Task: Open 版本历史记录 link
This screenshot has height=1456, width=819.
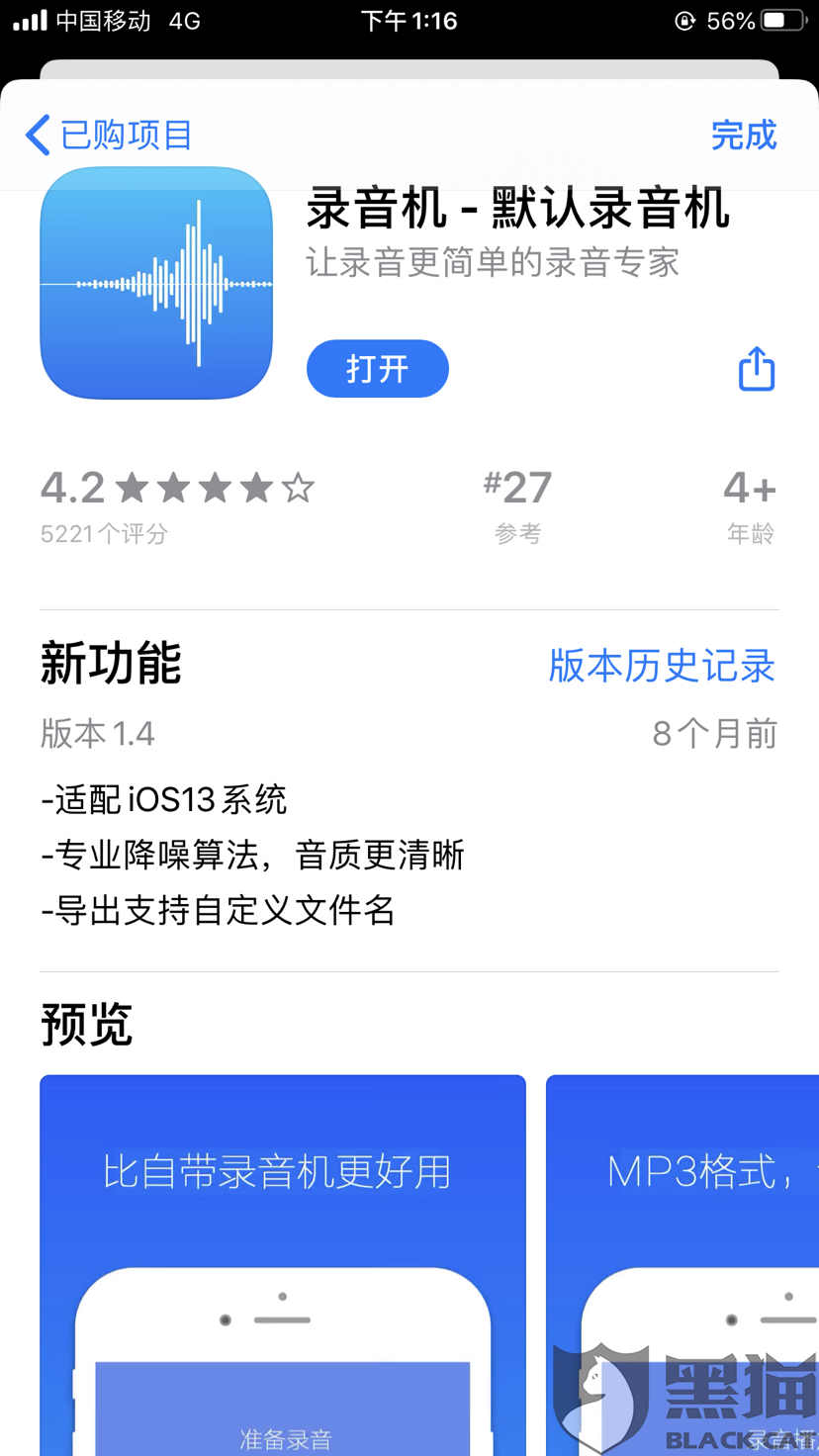Action: coord(662,666)
